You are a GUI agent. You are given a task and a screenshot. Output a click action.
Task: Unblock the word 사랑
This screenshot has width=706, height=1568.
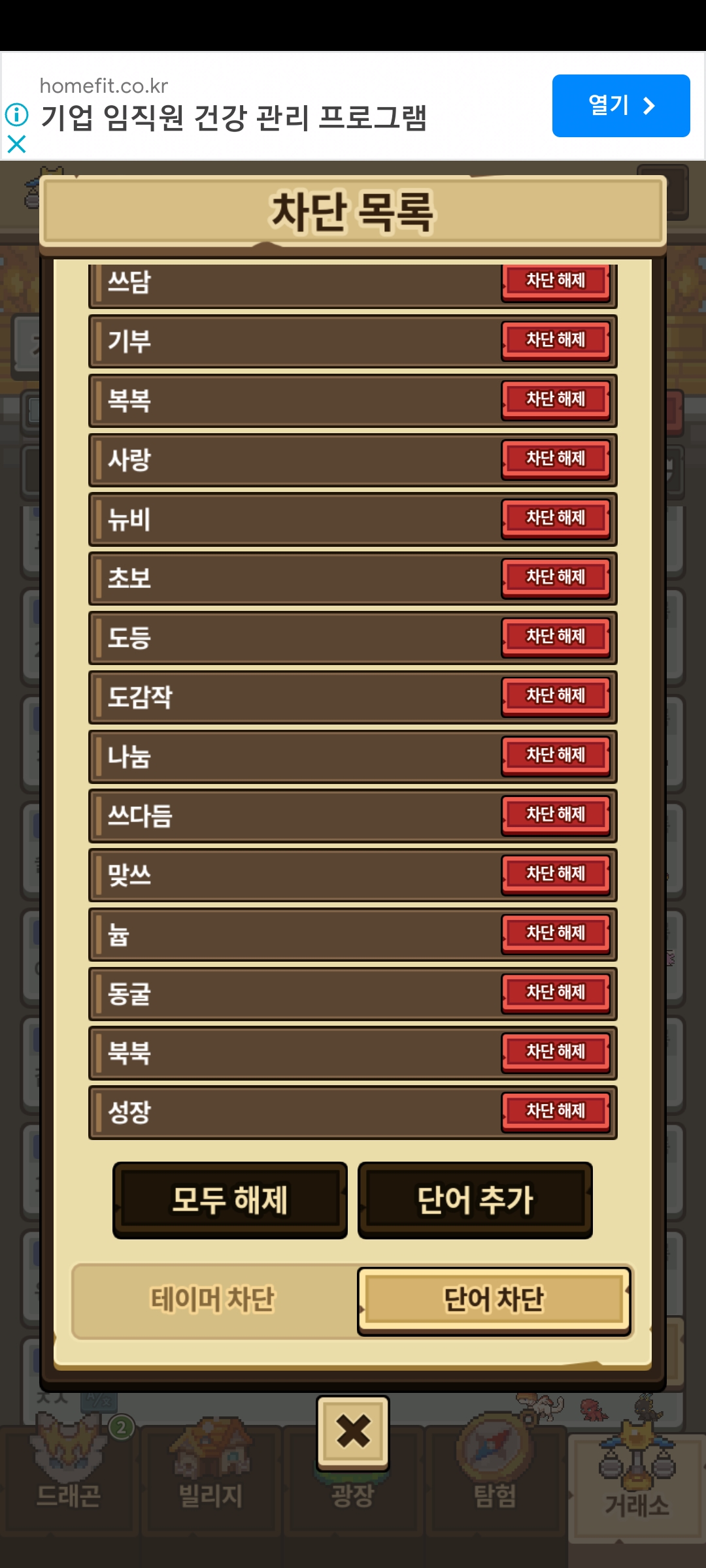[556, 459]
